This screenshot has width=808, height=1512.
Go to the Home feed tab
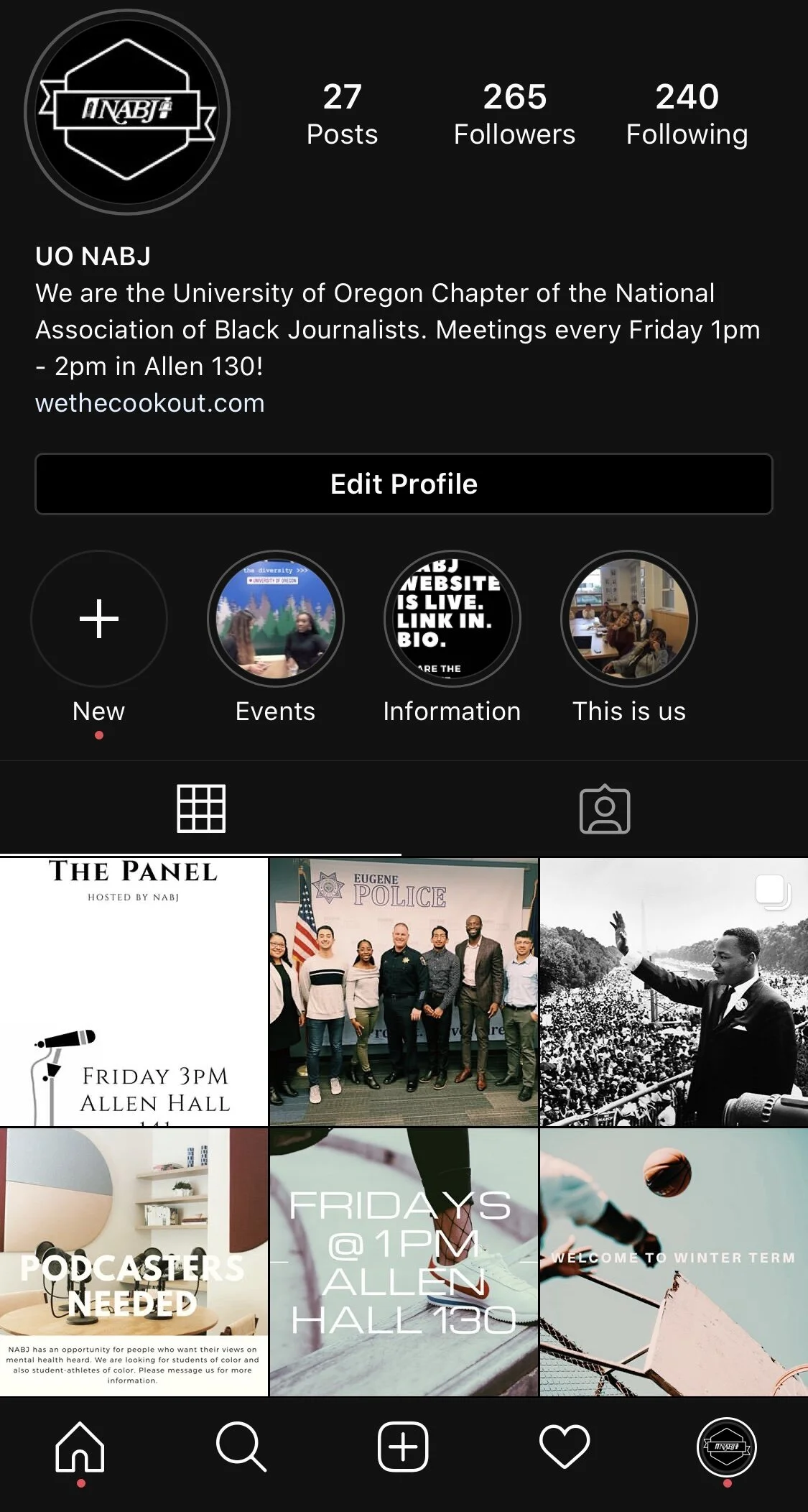pyautogui.click(x=80, y=1446)
